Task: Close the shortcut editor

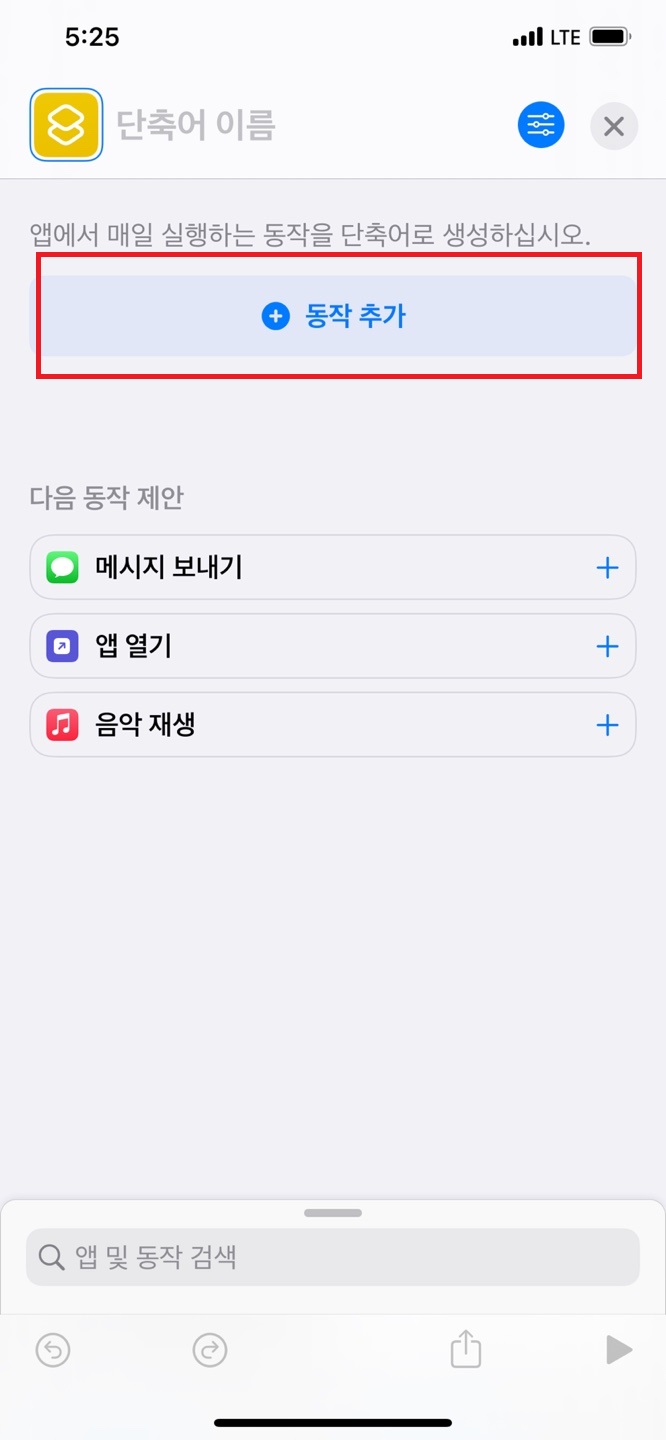Action: point(614,126)
